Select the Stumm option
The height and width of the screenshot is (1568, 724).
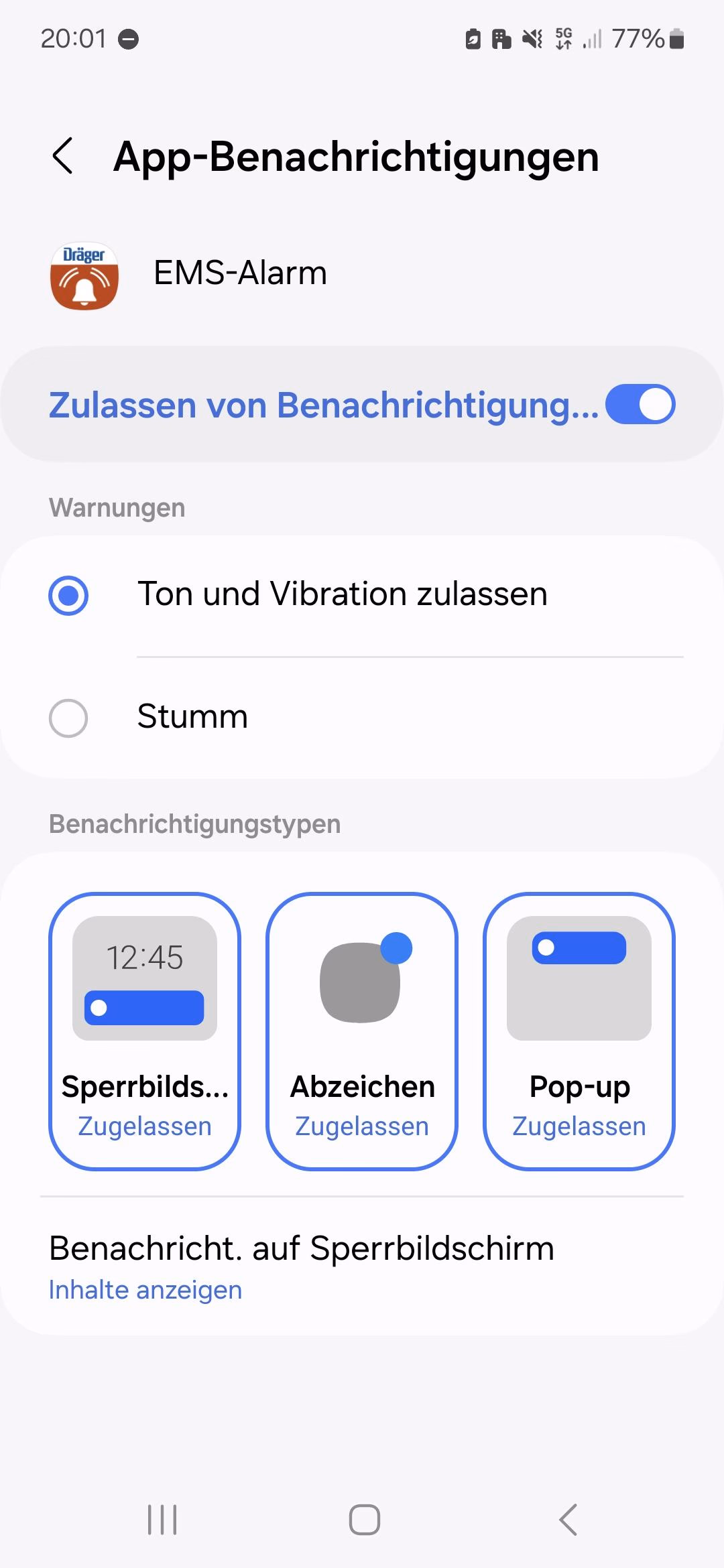click(362, 717)
